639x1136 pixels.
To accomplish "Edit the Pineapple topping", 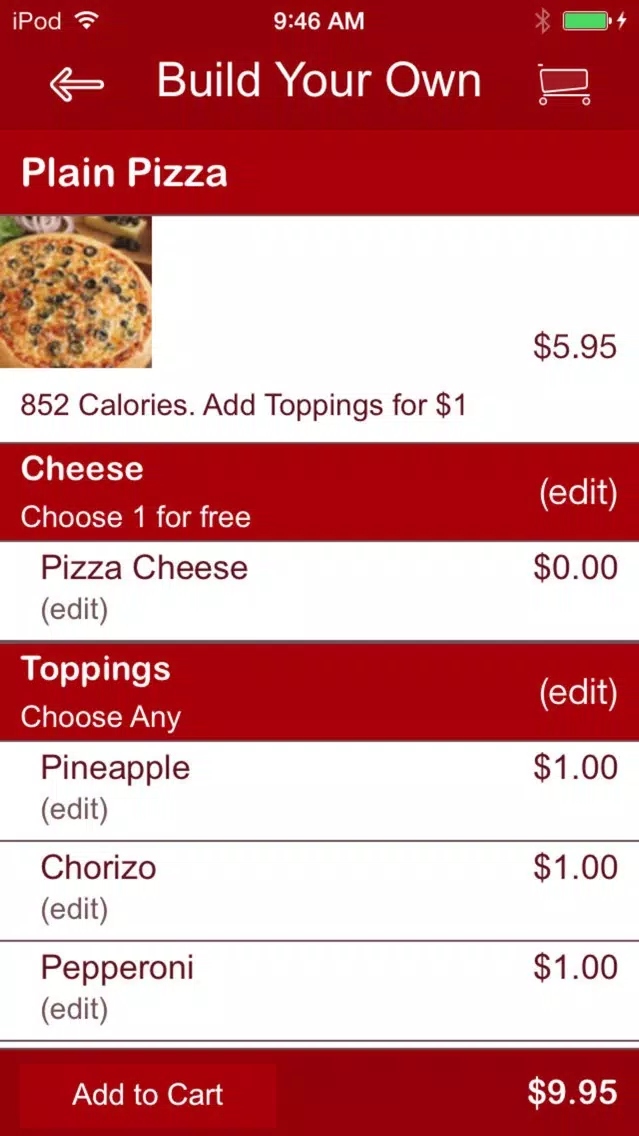I will [x=74, y=809].
